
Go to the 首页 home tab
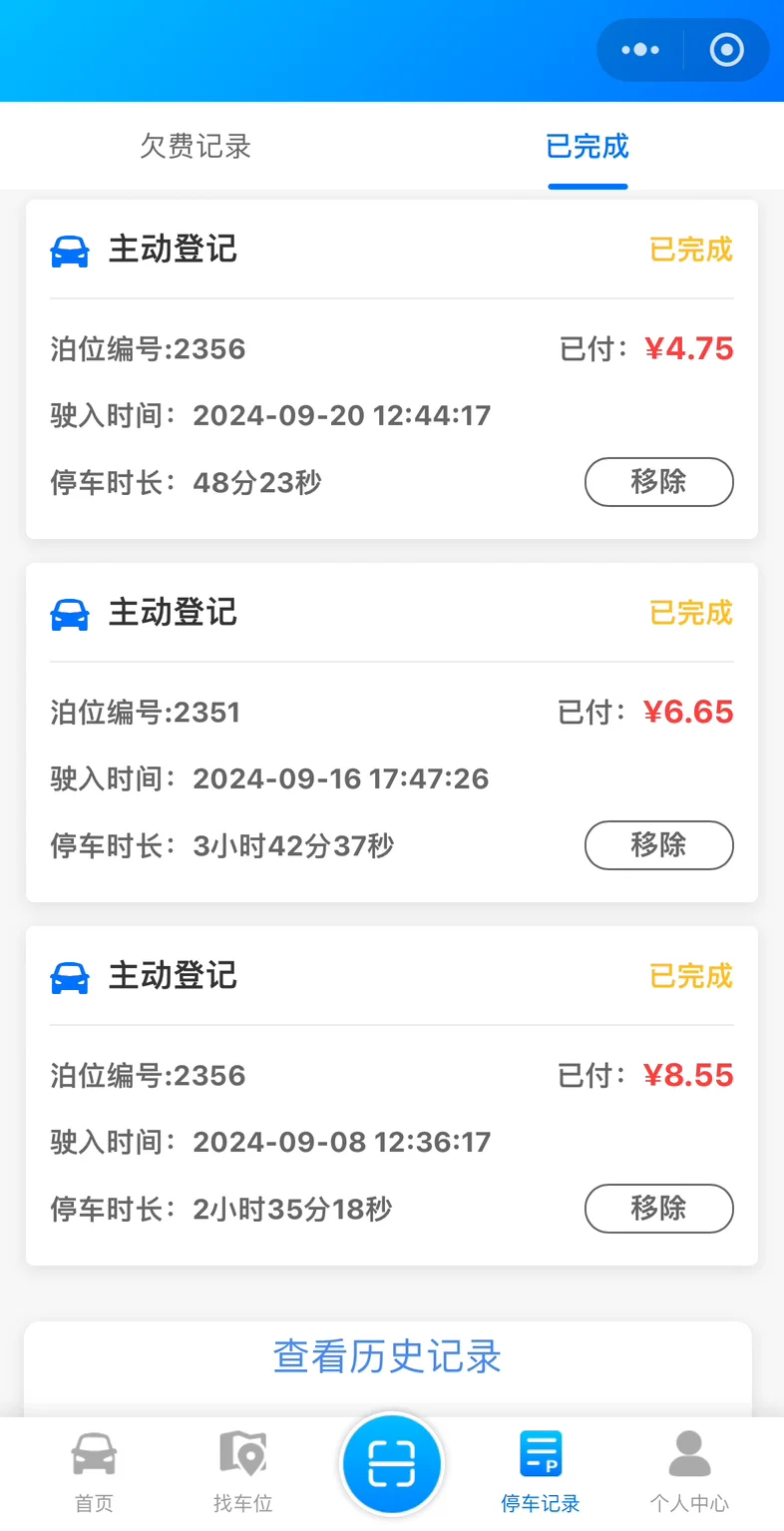click(x=95, y=1471)
